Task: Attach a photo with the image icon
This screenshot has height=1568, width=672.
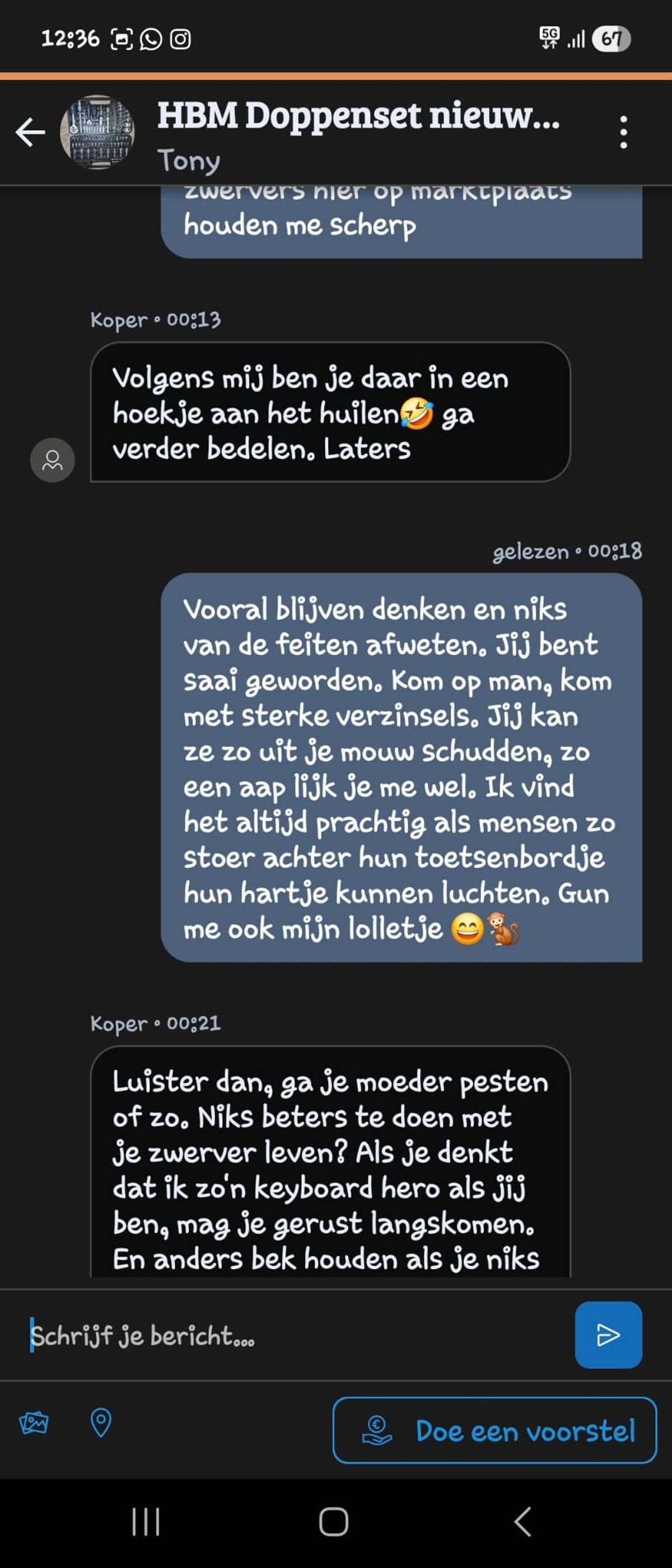Action: pos(34,1423)
